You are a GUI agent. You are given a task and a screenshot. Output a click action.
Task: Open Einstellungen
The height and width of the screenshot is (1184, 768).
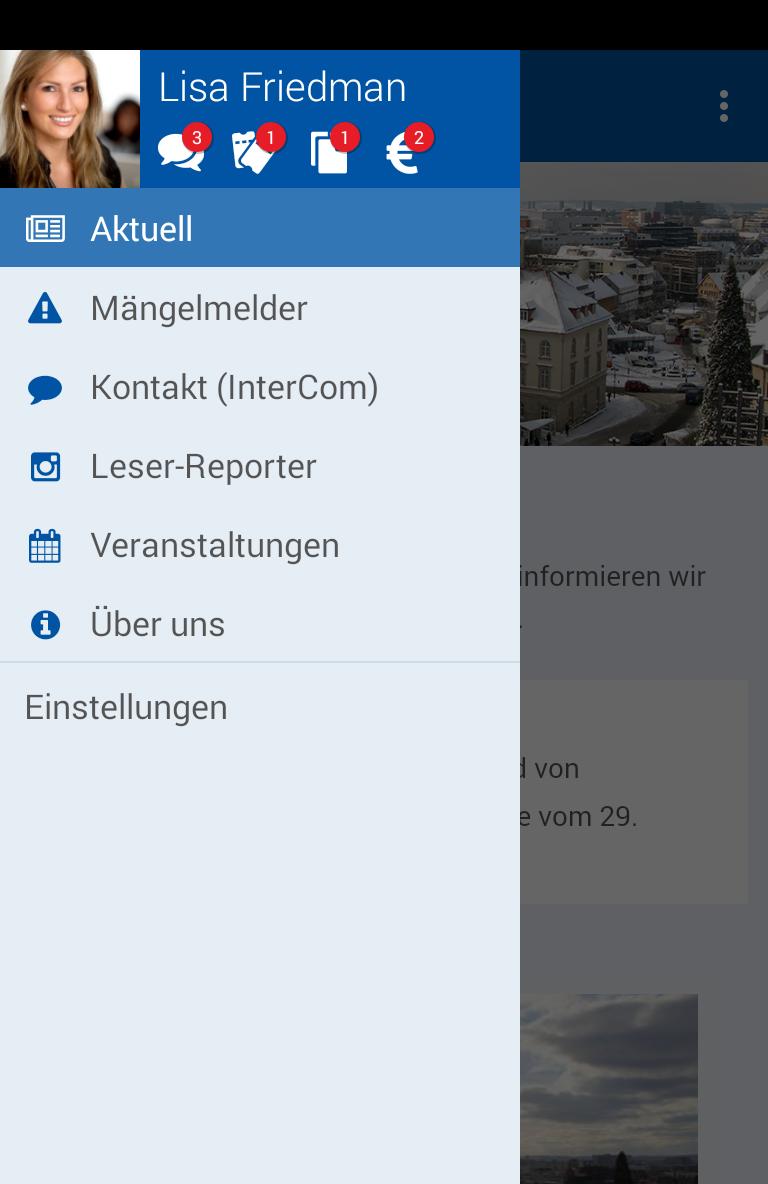pos(125,707)
